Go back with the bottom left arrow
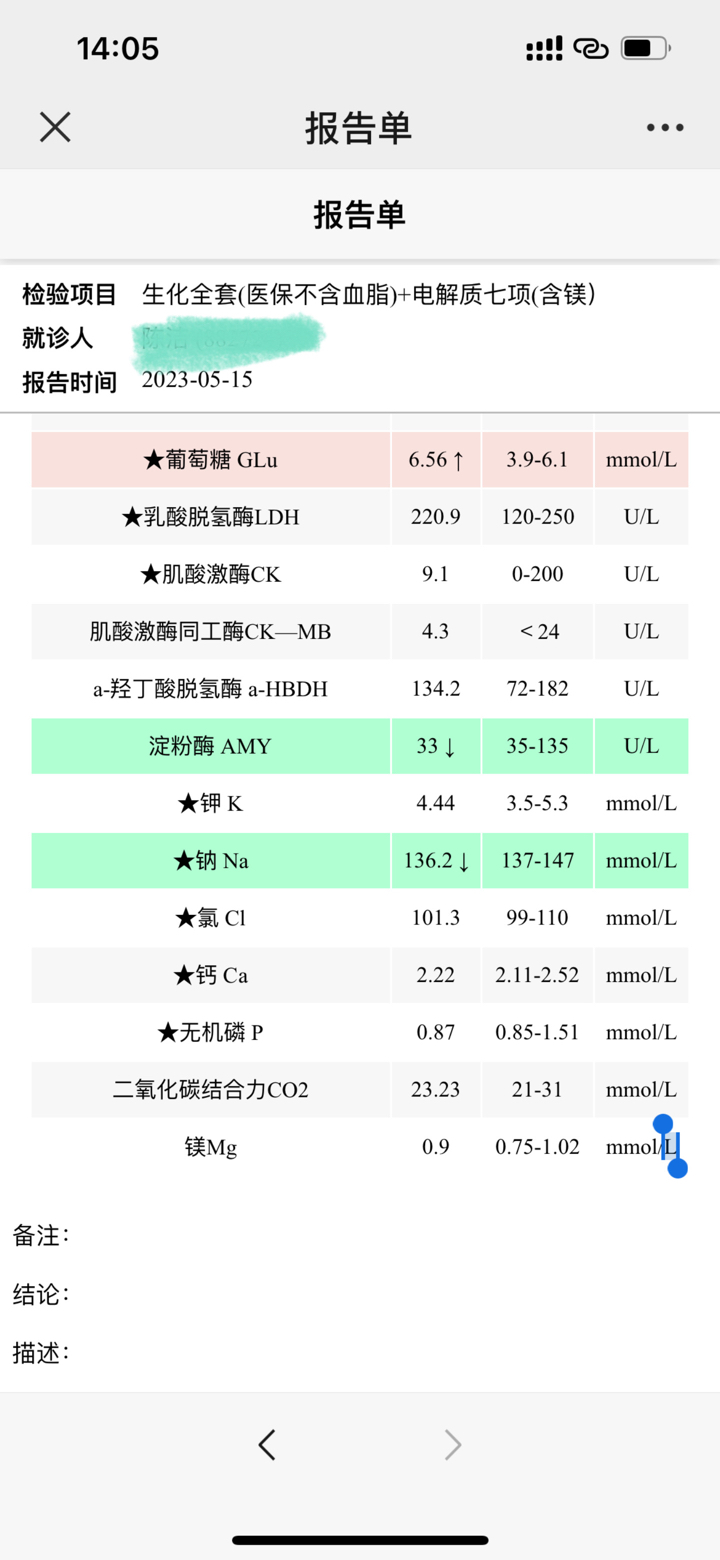The image size is (720, 1560). click(267, 1444)
